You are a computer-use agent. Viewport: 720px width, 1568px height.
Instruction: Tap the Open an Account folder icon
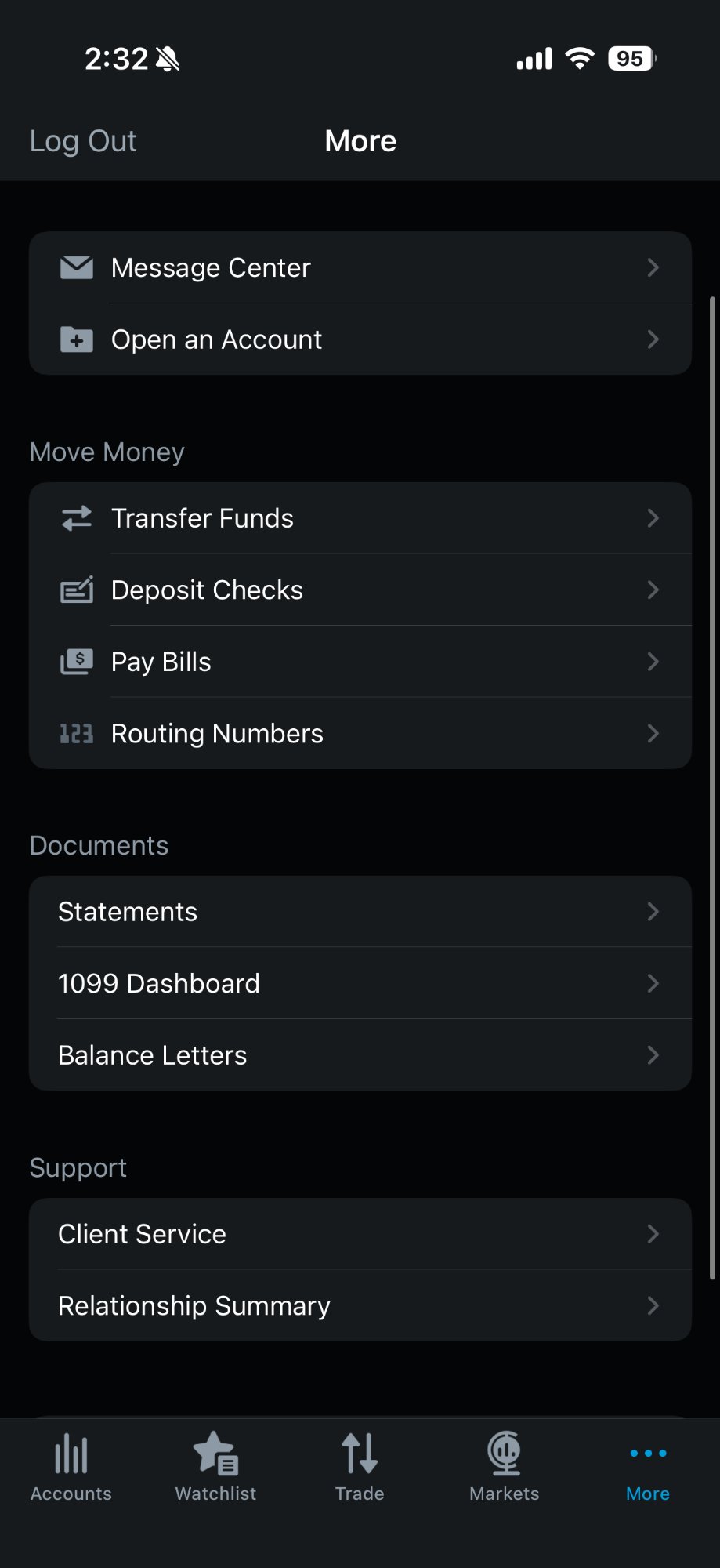point(75,339)
